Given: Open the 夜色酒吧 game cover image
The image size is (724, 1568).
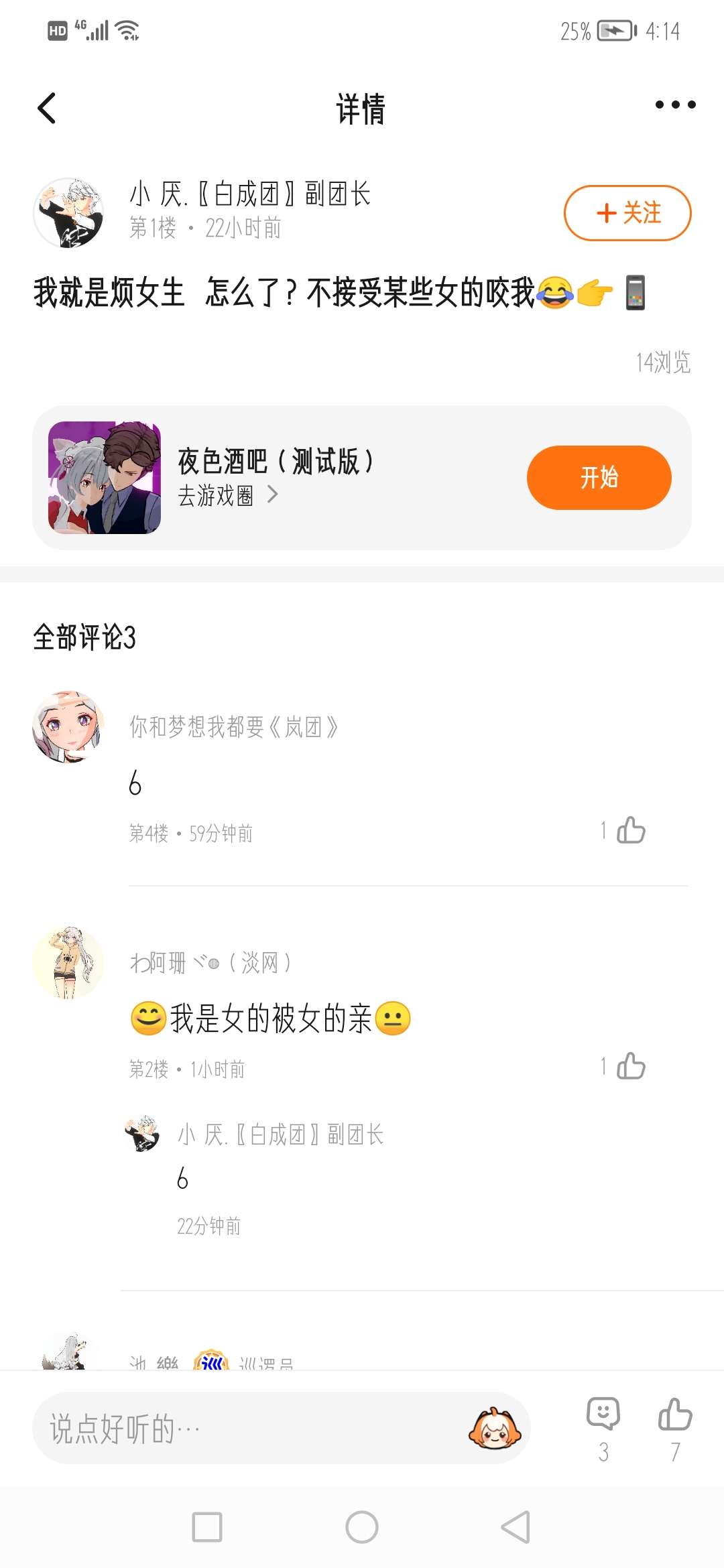Looking at the screenshot, I should [x=105, y=478].
